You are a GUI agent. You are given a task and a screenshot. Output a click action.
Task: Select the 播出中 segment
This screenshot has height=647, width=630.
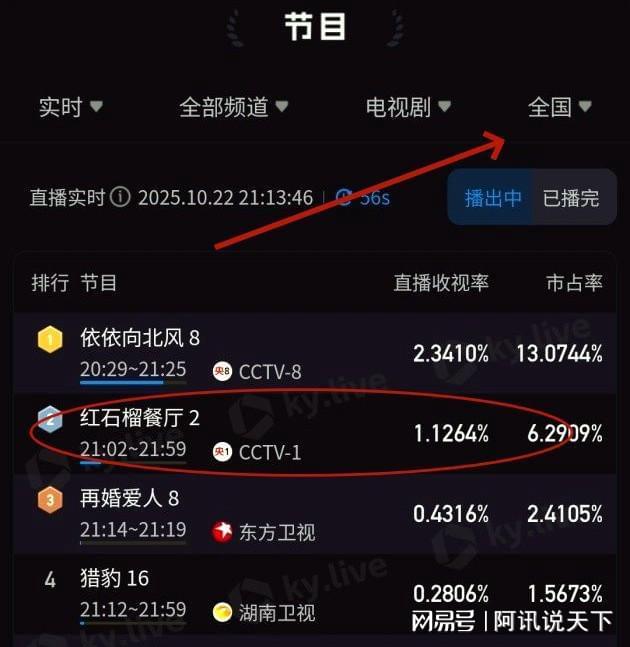492,198
